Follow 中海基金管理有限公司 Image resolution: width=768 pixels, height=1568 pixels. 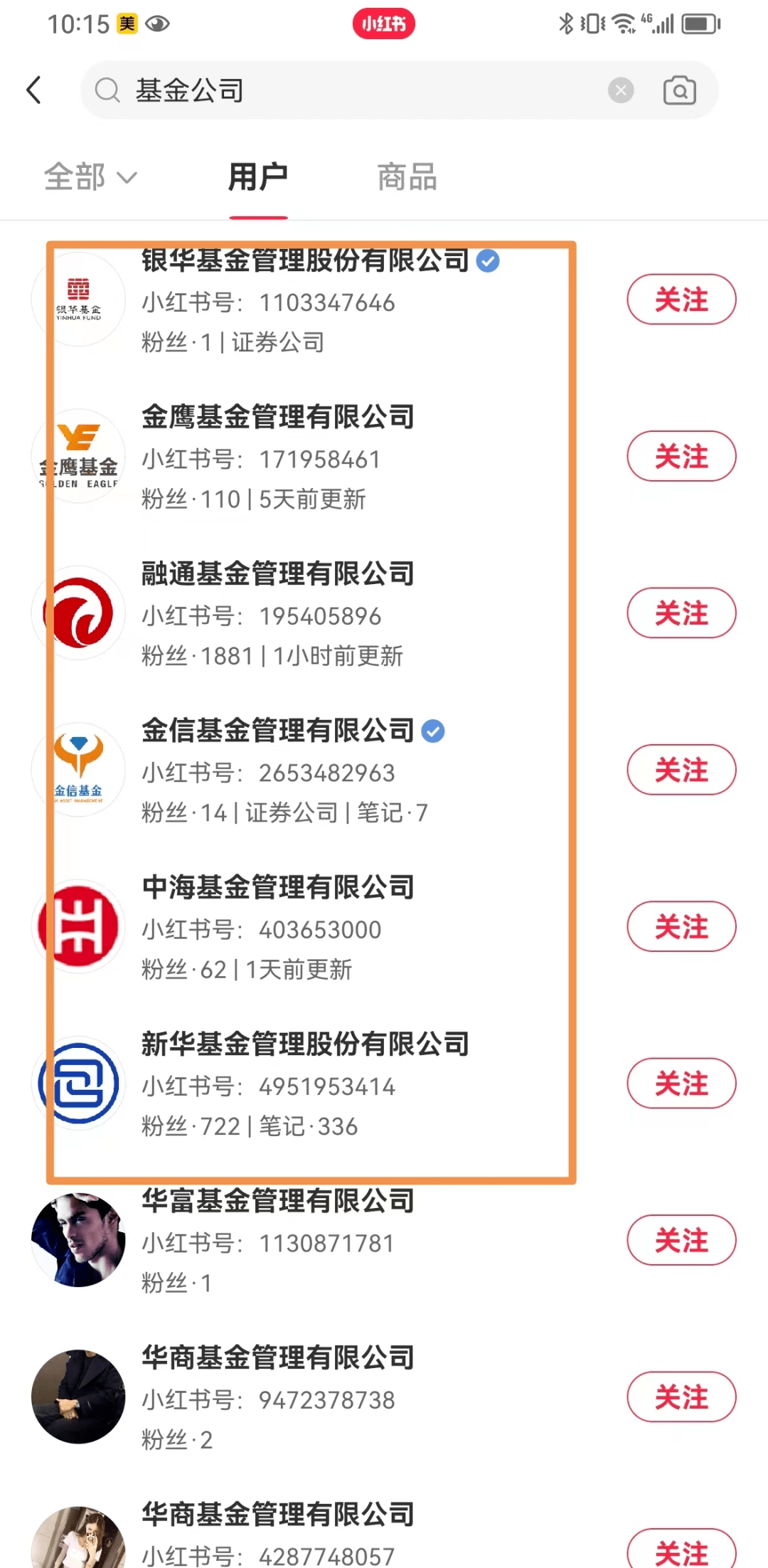[681, 926]
